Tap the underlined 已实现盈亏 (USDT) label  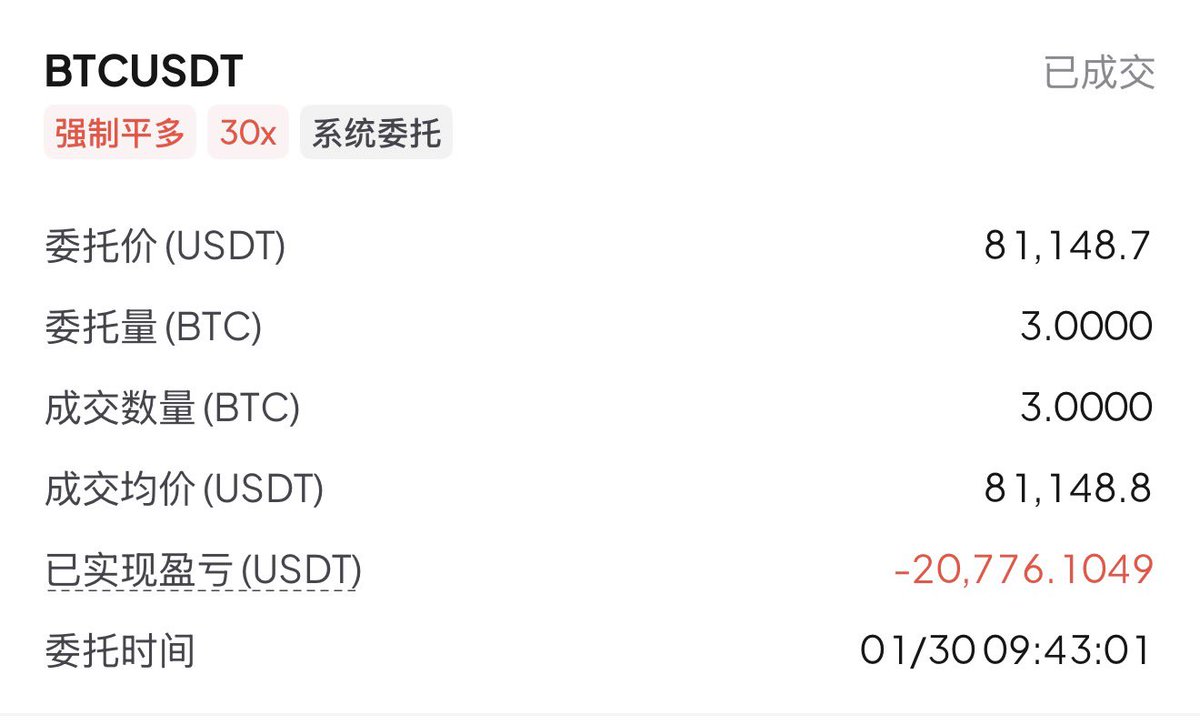point(203,571)
